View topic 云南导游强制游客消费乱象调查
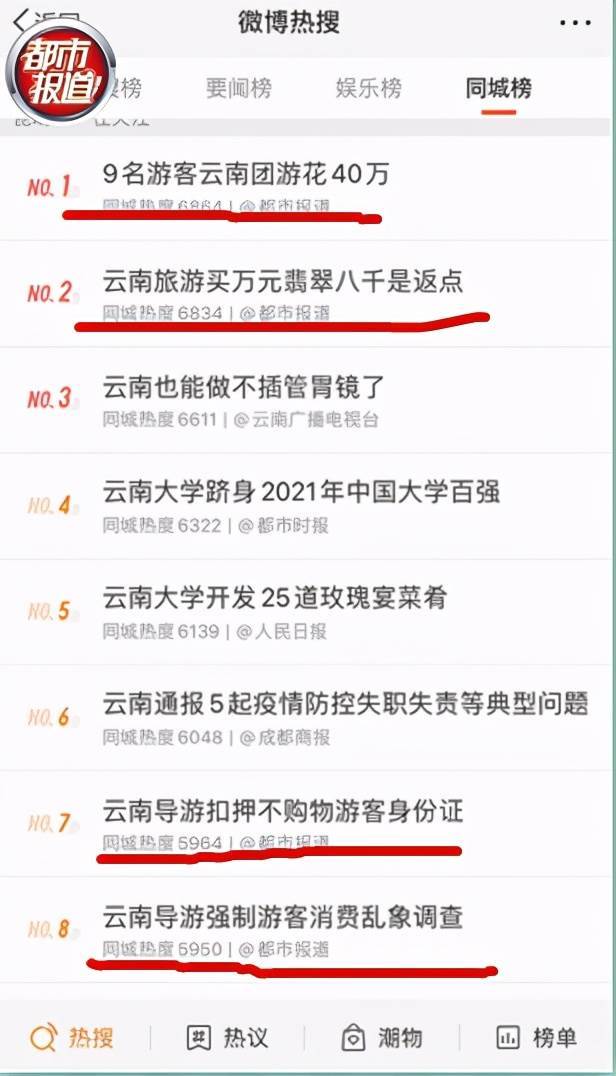616x1076 pixels. (305, 930)
